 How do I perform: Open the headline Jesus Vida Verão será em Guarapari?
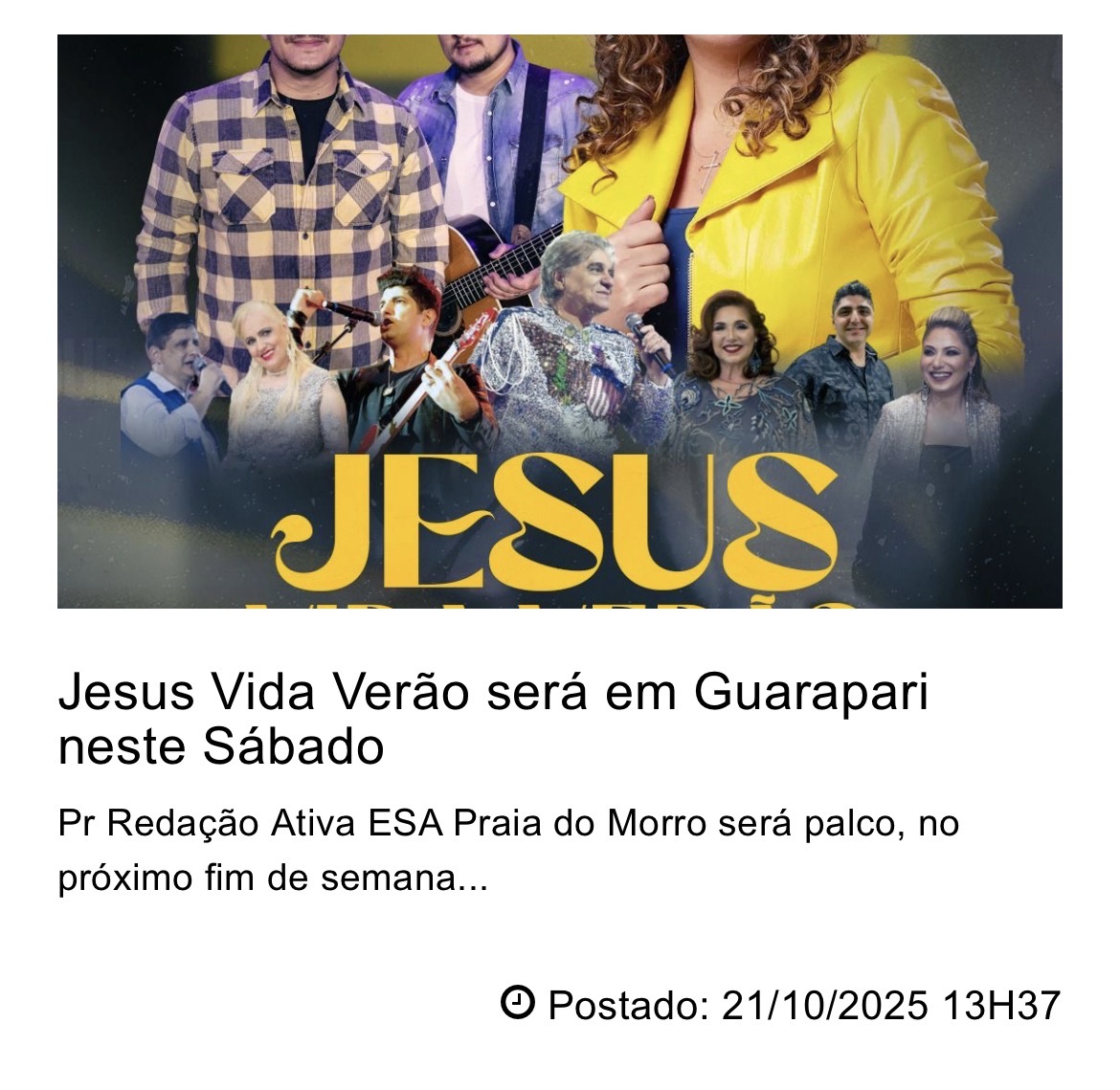coord(493,719)
